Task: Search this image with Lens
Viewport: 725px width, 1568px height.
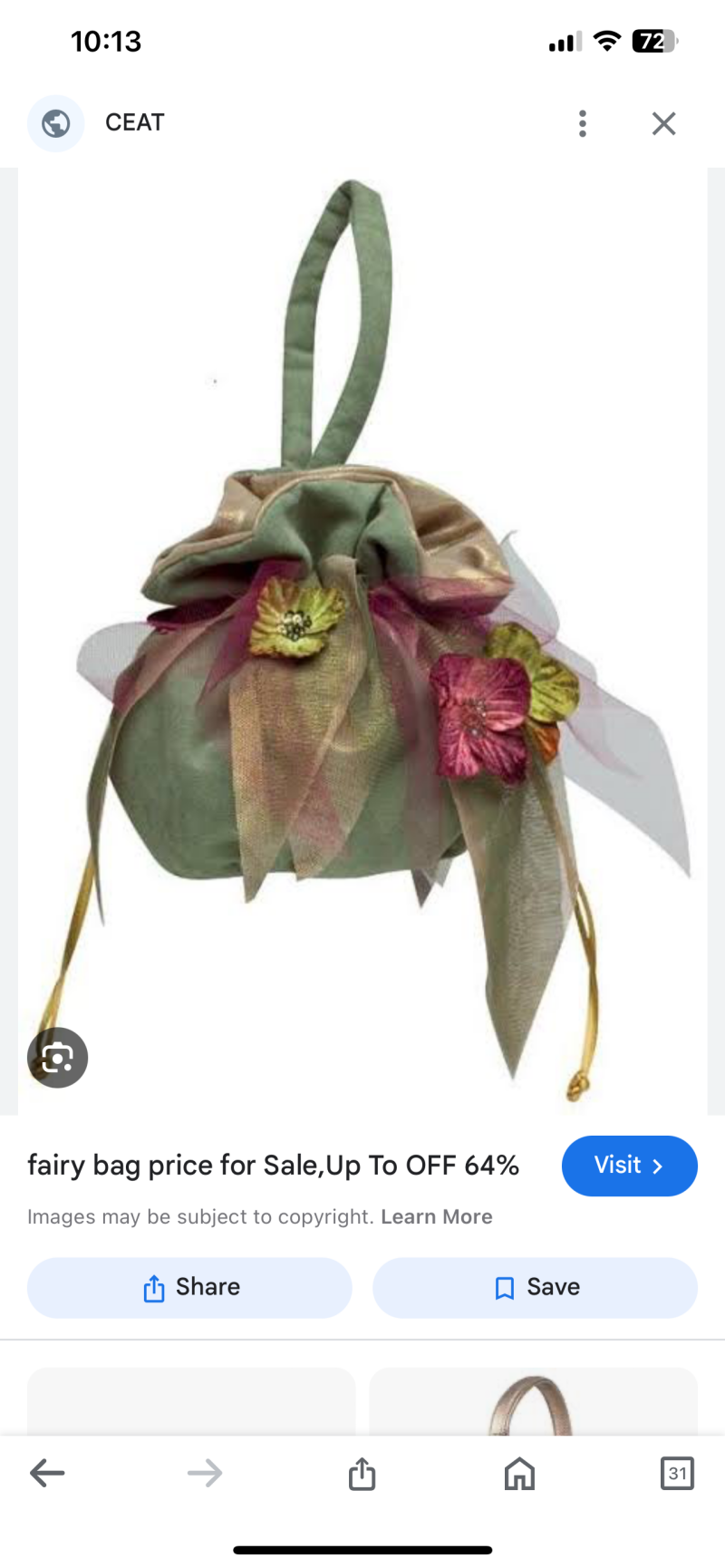Action: click(57, 1057)
